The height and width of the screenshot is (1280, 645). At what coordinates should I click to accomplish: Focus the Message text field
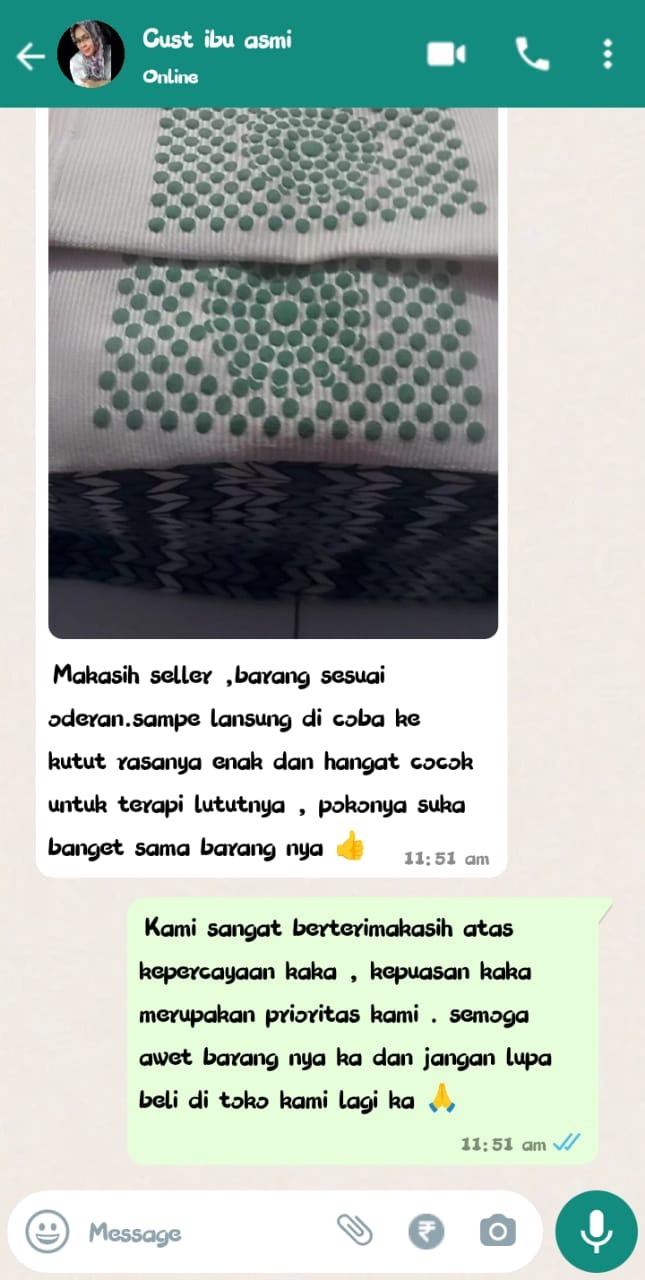coord(200,1233)
